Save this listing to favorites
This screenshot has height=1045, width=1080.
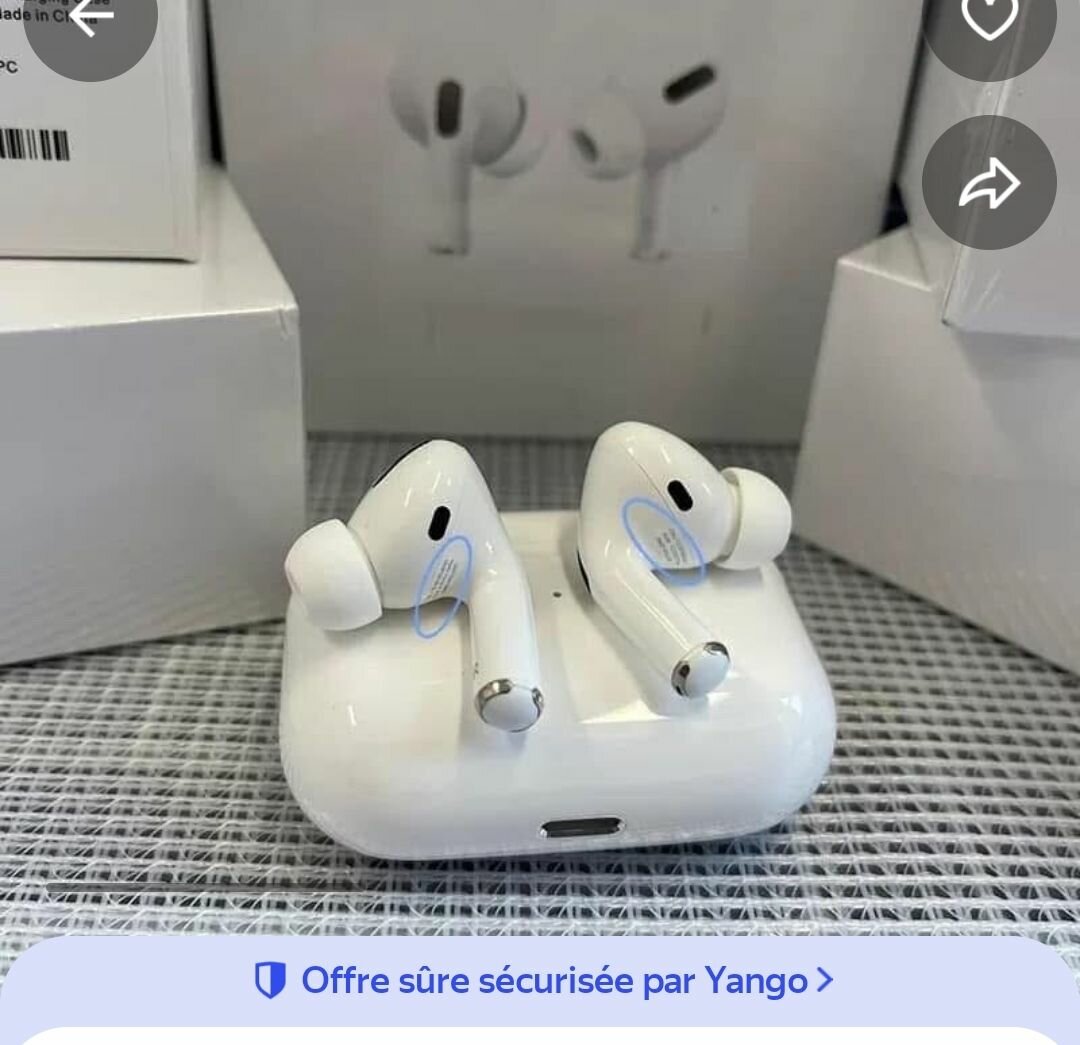(x=988, y=18)
